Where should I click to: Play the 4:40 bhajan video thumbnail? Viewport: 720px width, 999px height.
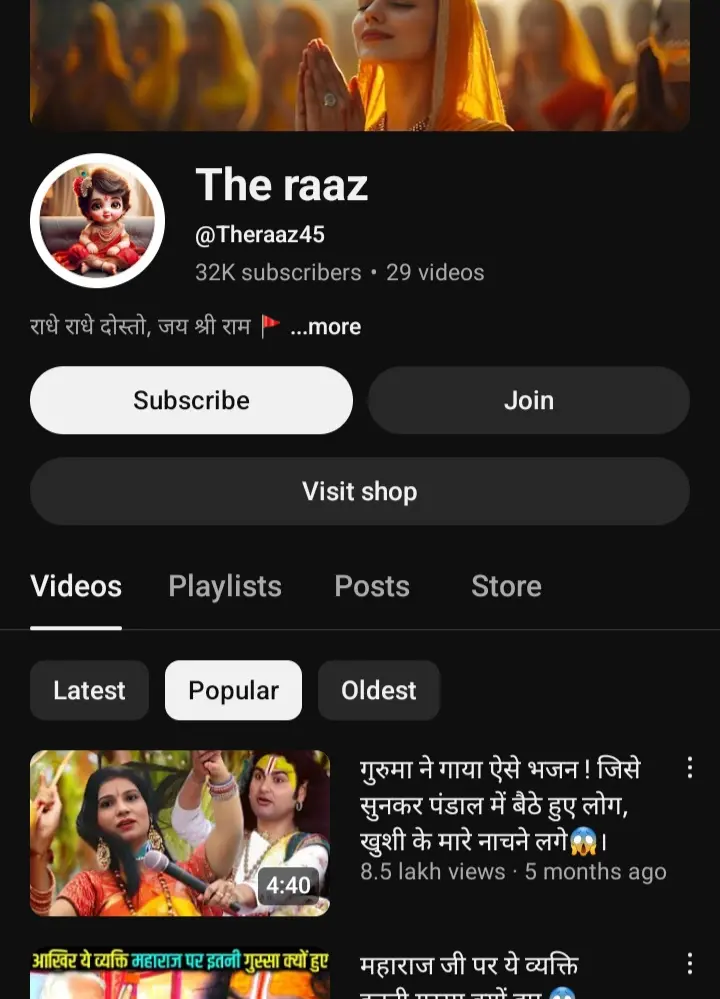(180, 832)
